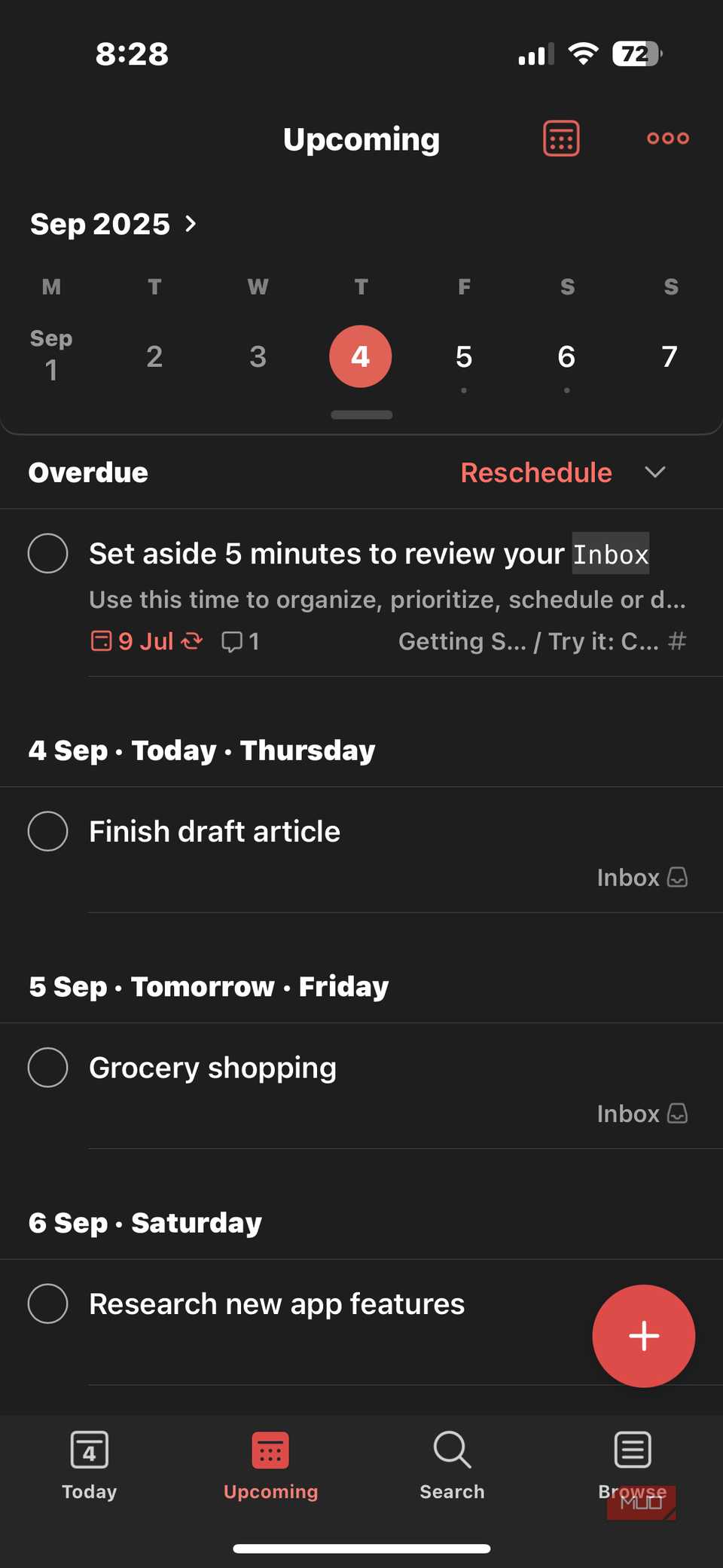
Task: Open the Research new app features task
Action: [x=276, y=1304]
